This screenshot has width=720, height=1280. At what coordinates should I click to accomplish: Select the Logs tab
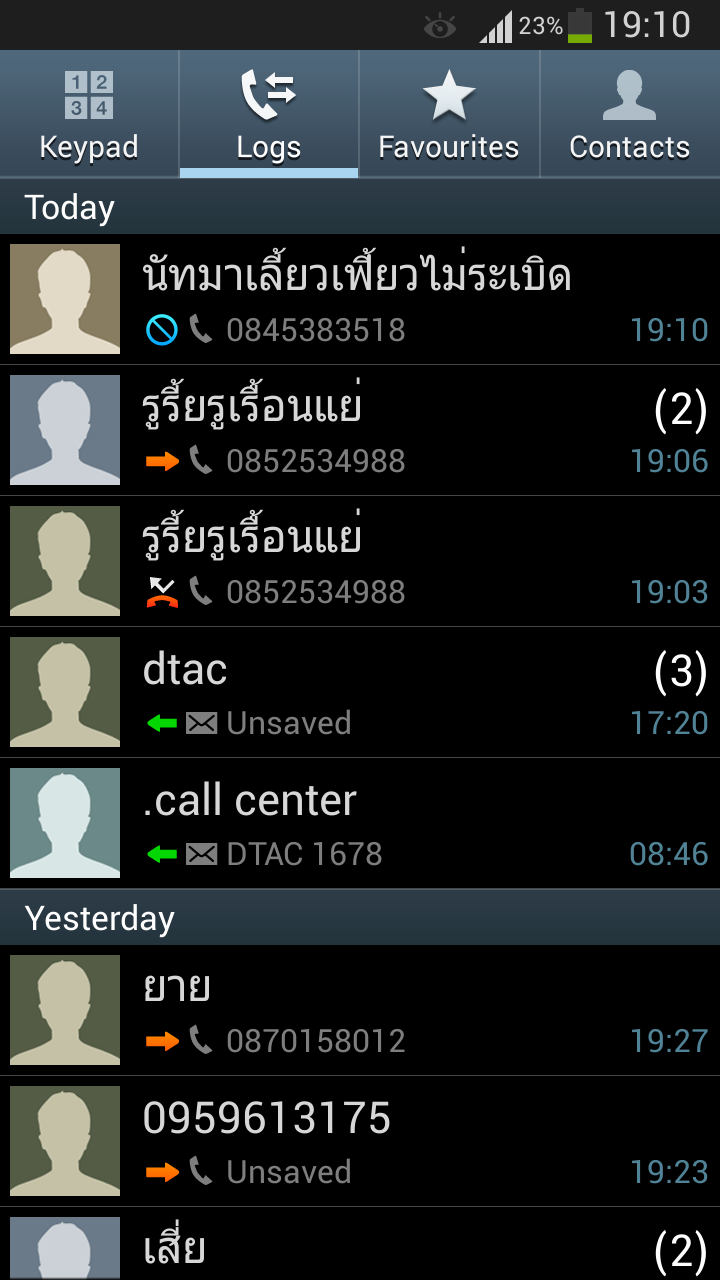coord(268,115)
